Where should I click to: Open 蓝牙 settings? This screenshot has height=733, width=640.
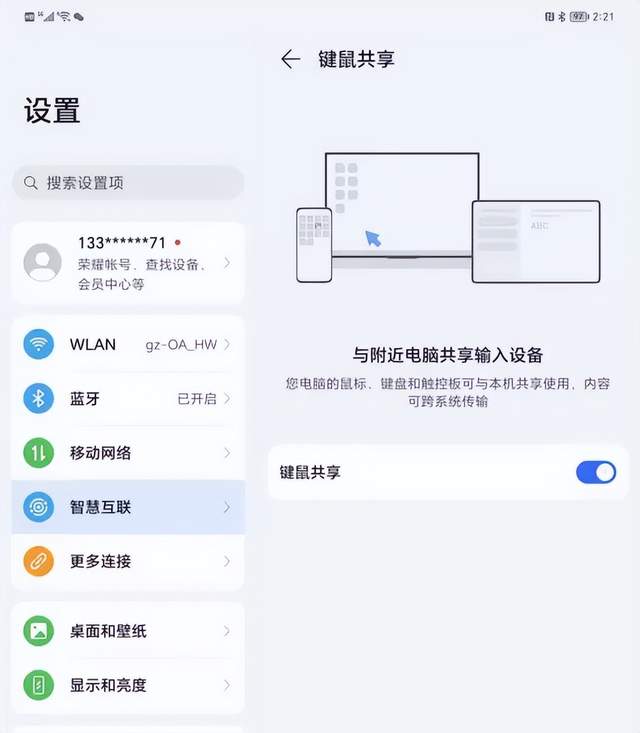click(x=128, y=399)
